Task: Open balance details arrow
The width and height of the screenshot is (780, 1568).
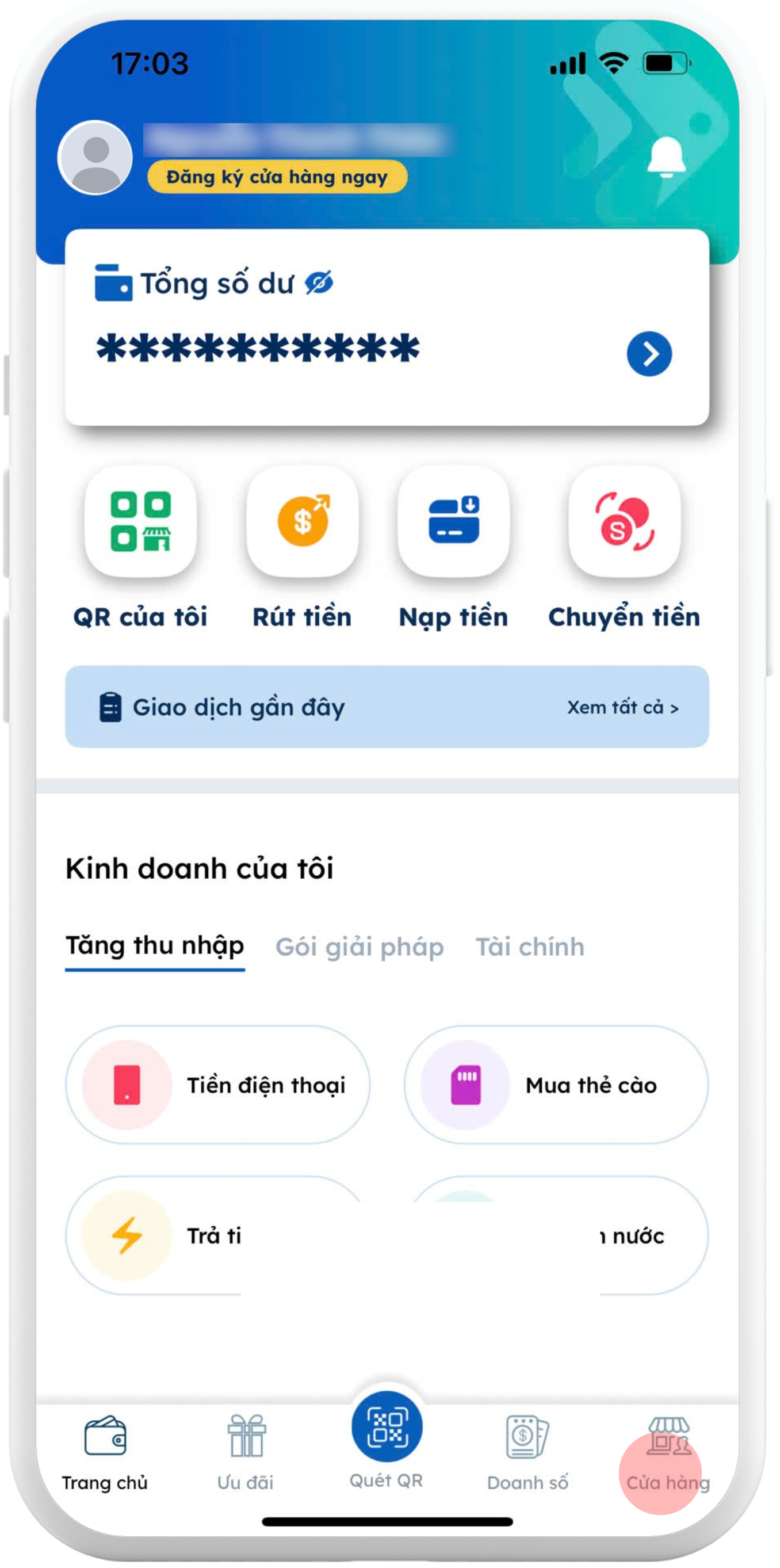Action: [649, 354]
